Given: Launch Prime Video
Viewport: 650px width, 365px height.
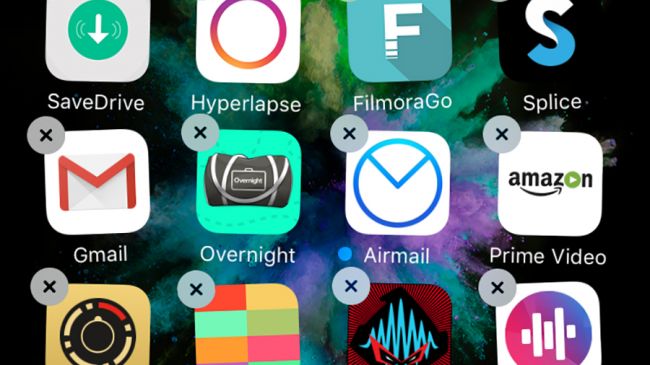Looking at the screenshot, I should [x=550, y=184].
